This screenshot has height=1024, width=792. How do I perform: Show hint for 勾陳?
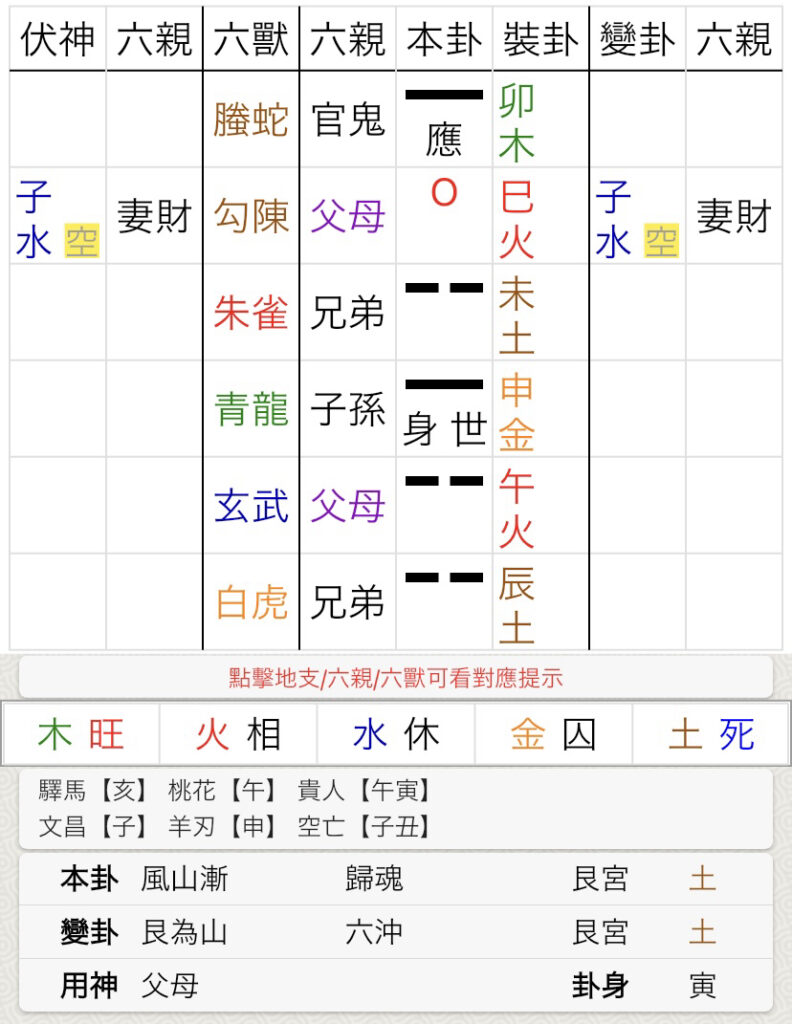coord(251,217)
